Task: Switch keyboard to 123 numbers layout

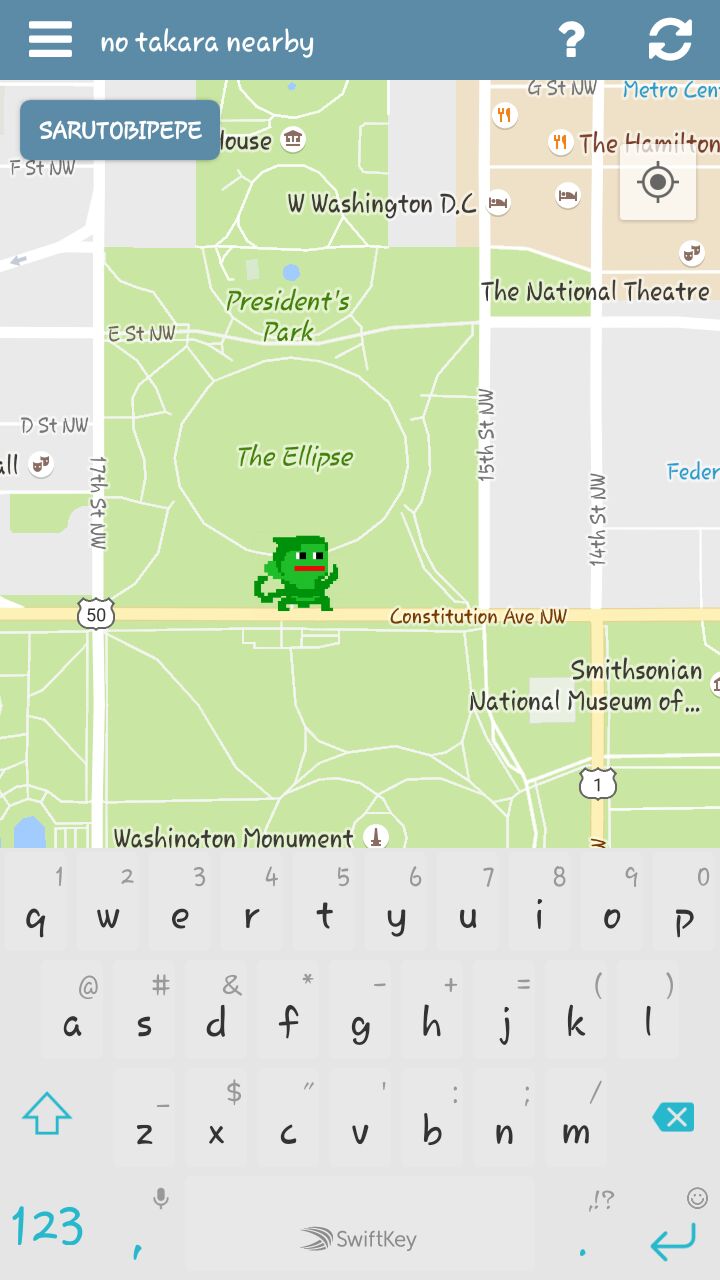Action: (47, 1226)
